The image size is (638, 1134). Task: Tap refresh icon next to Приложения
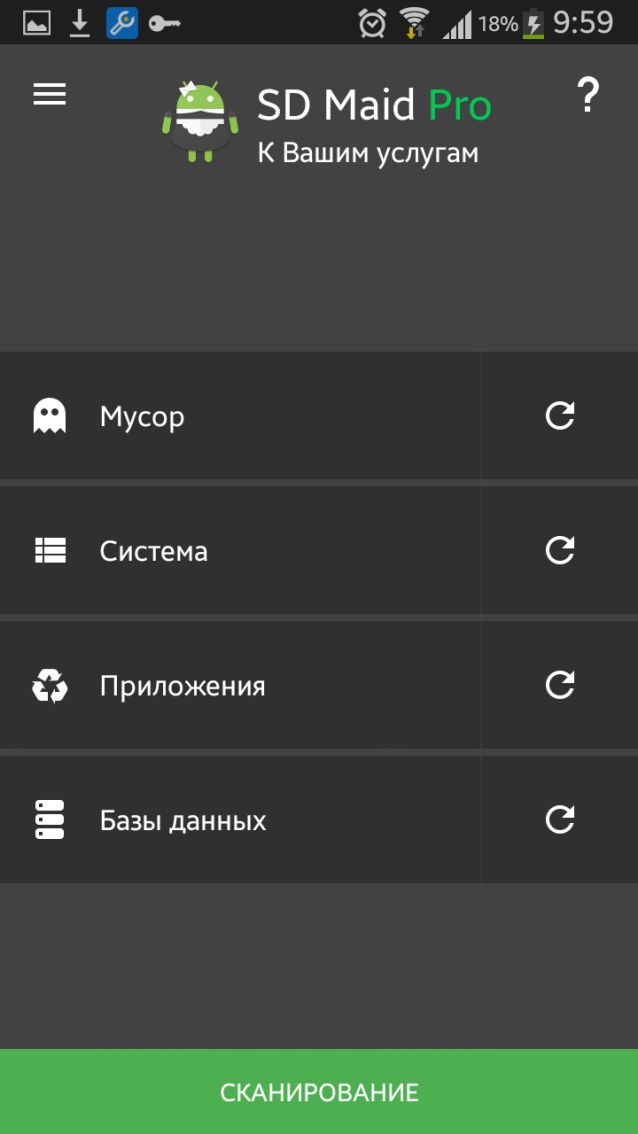(559, 685)
